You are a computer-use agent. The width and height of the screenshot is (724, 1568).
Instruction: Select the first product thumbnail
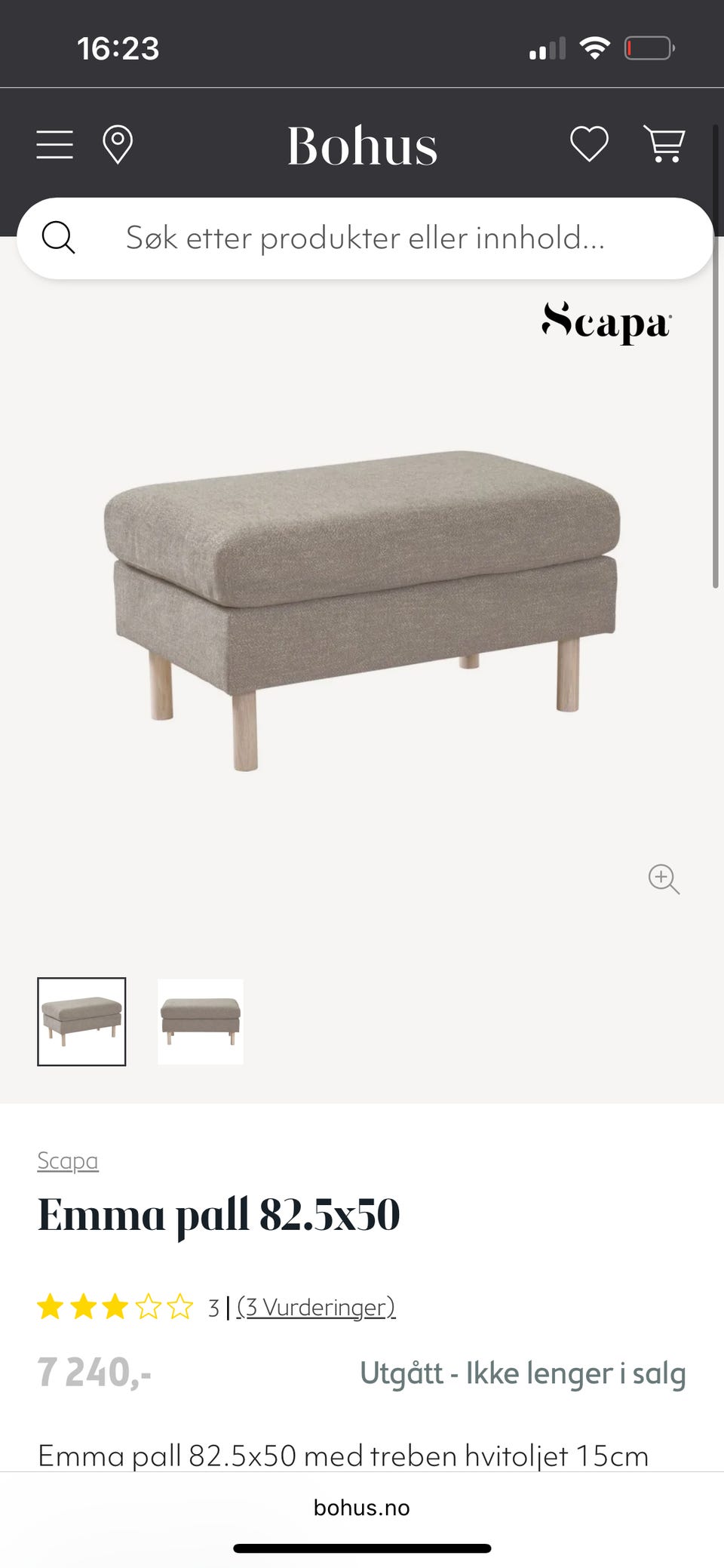point(81,1022)
